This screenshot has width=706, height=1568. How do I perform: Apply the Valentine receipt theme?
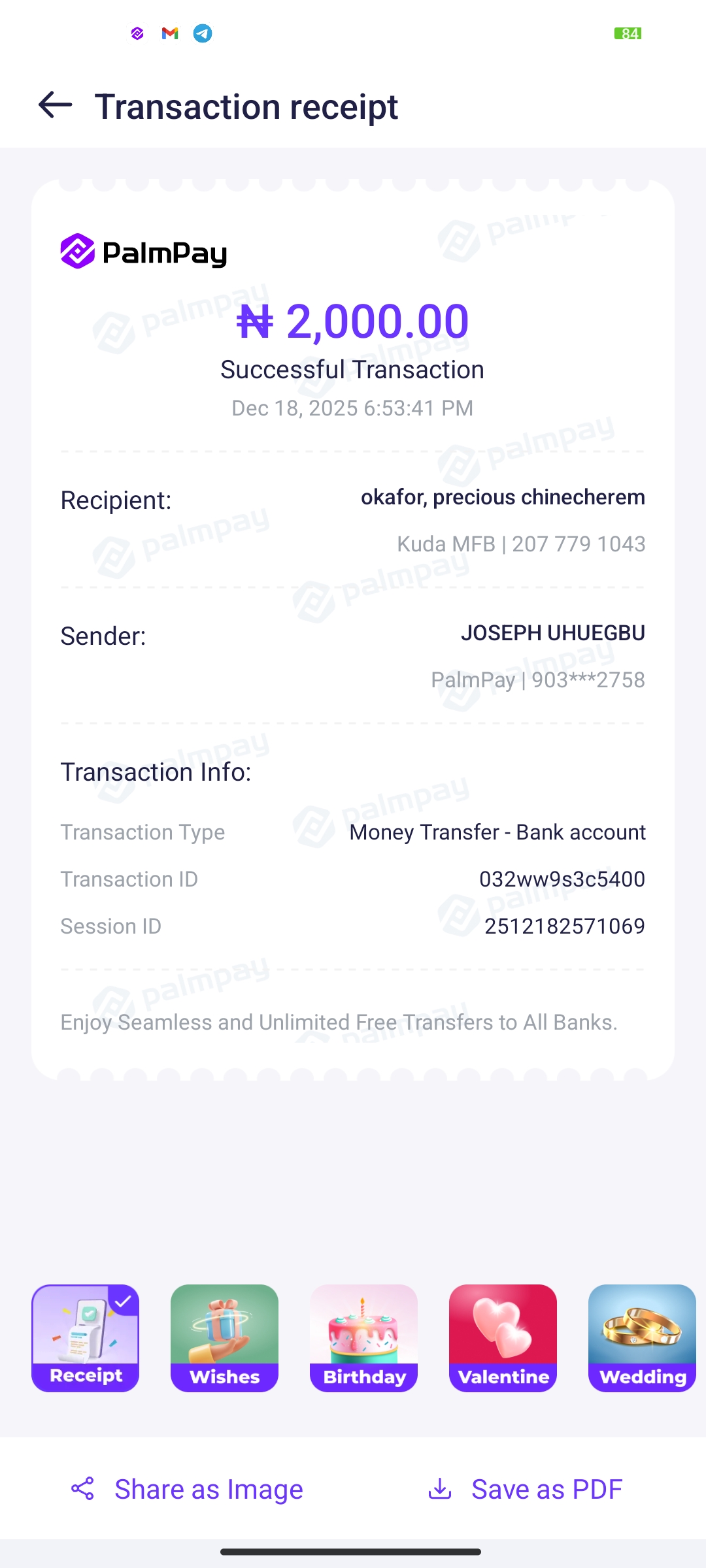503,1337
